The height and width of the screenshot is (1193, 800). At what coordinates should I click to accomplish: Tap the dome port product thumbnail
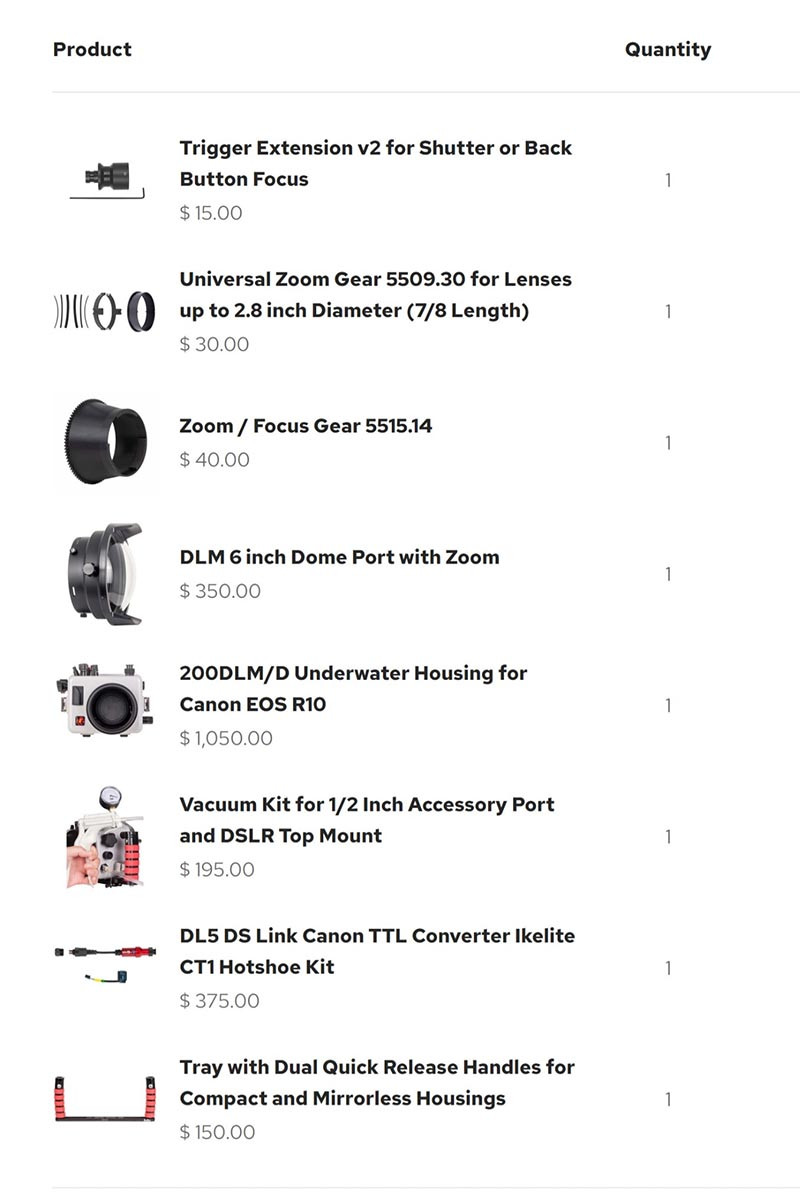tap(105, 574)
